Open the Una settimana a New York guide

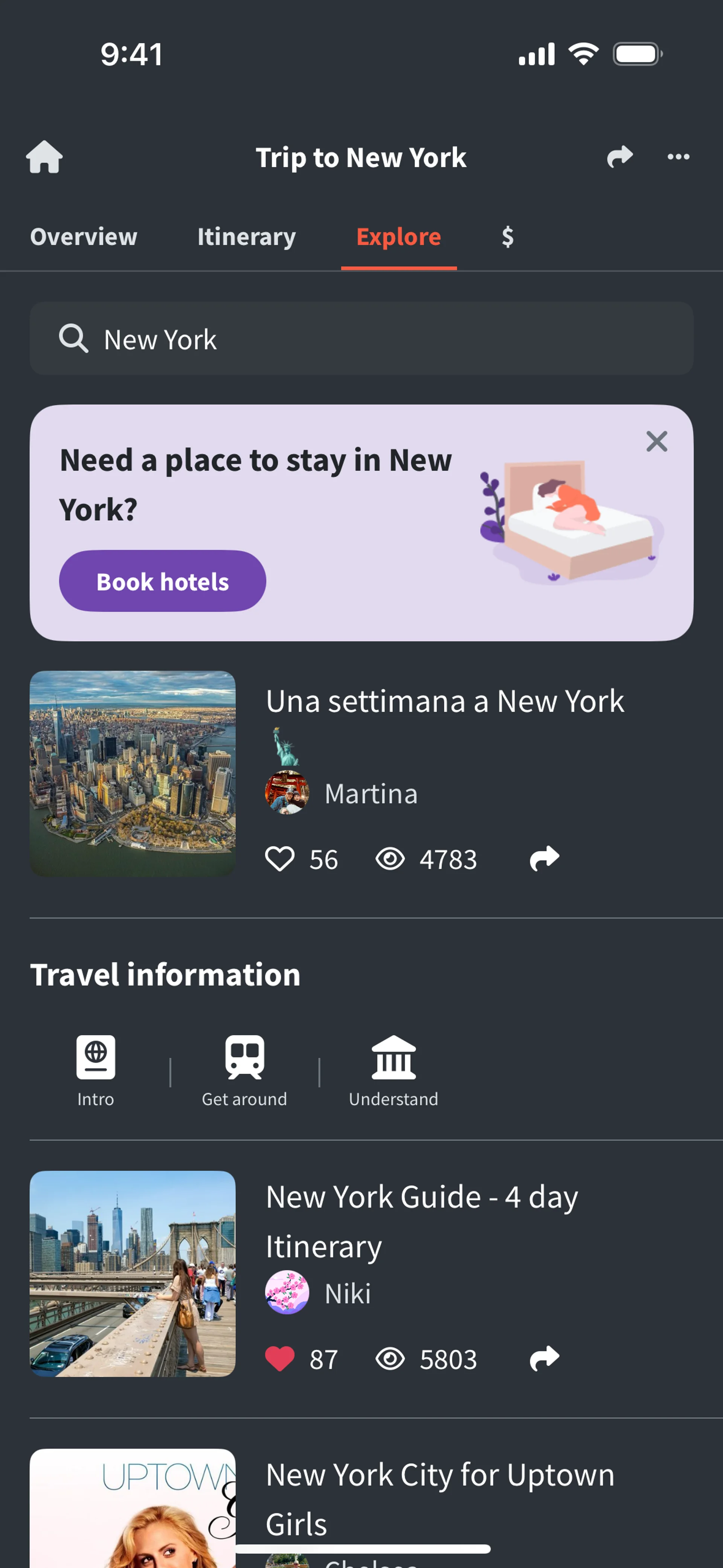coord(444,701)
